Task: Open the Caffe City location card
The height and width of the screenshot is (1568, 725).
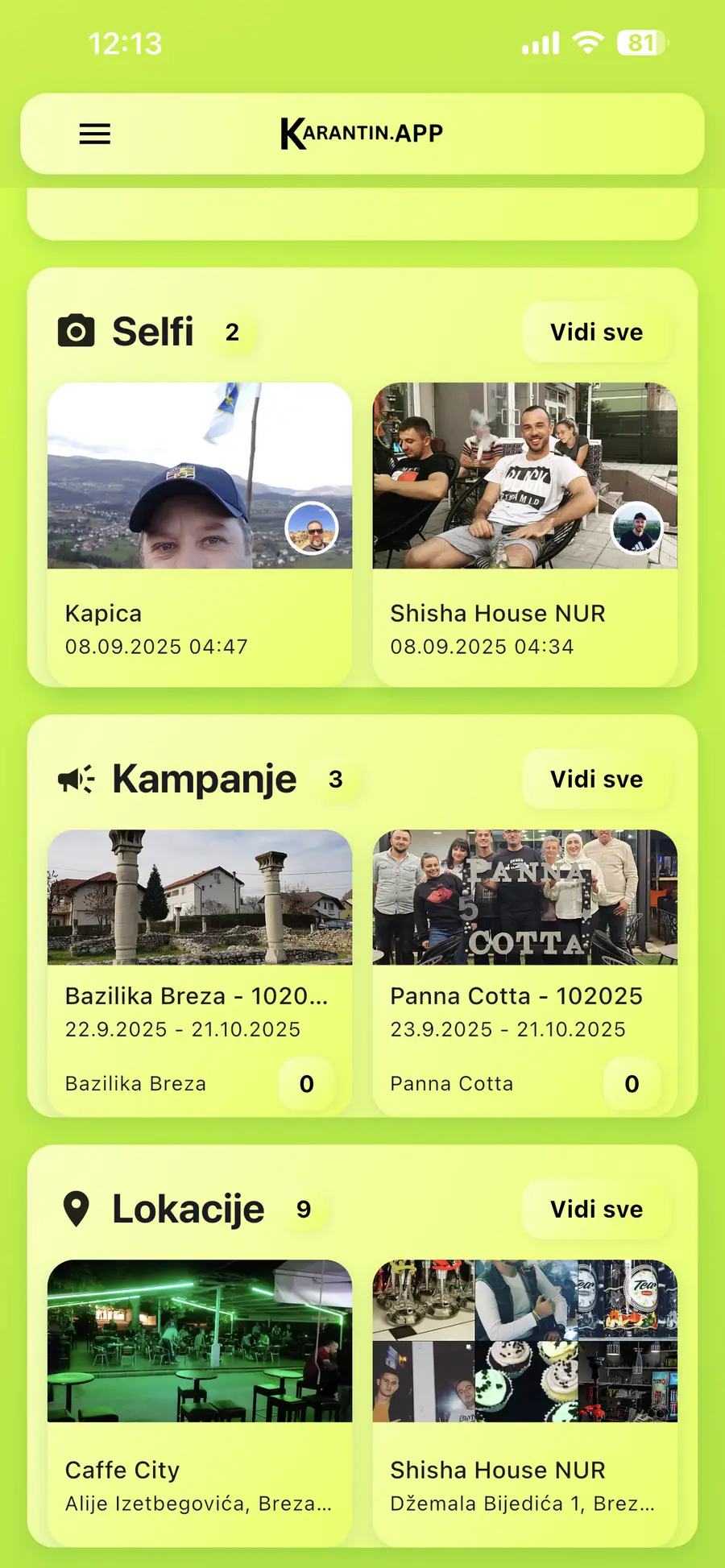Action: point(199,1401)
